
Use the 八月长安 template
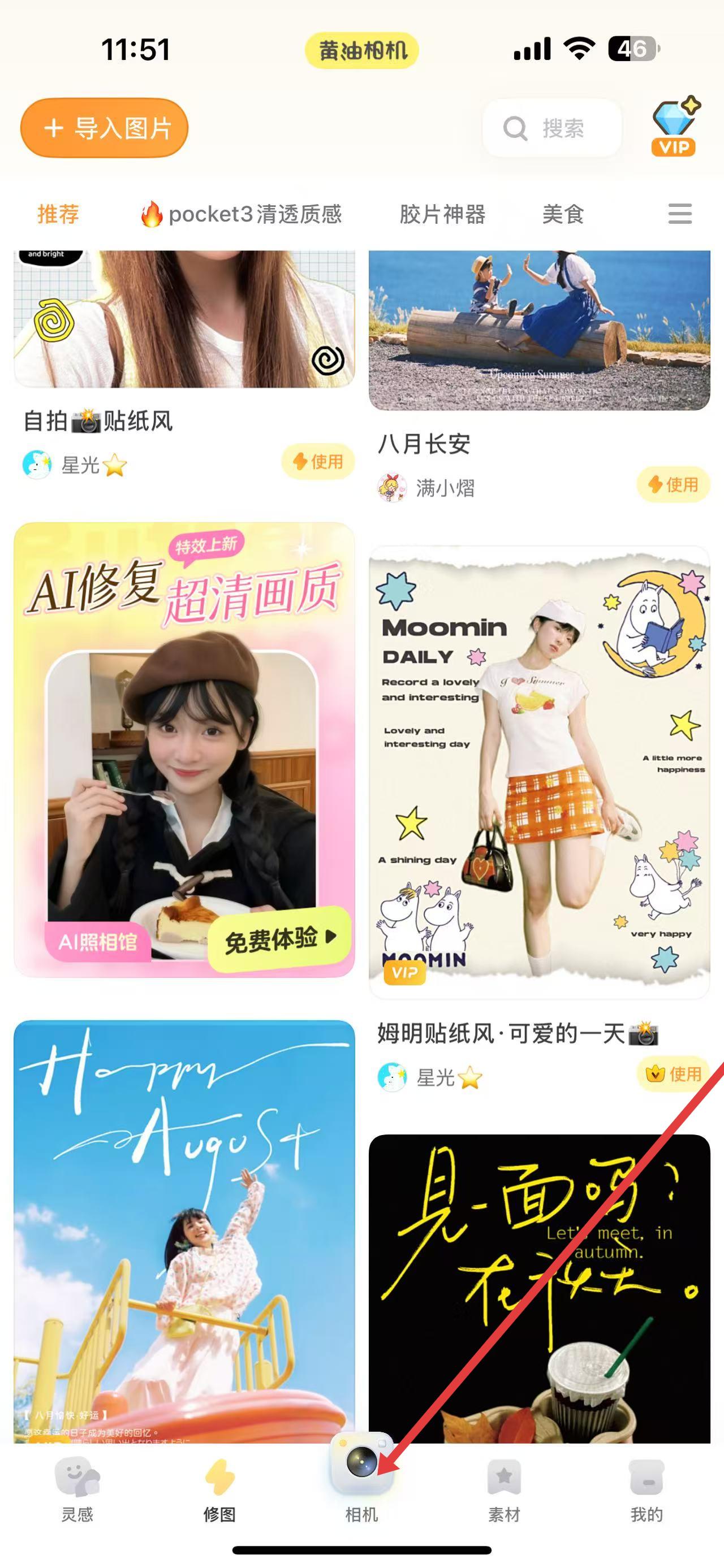pyautogui.click(x=673, y=484)
